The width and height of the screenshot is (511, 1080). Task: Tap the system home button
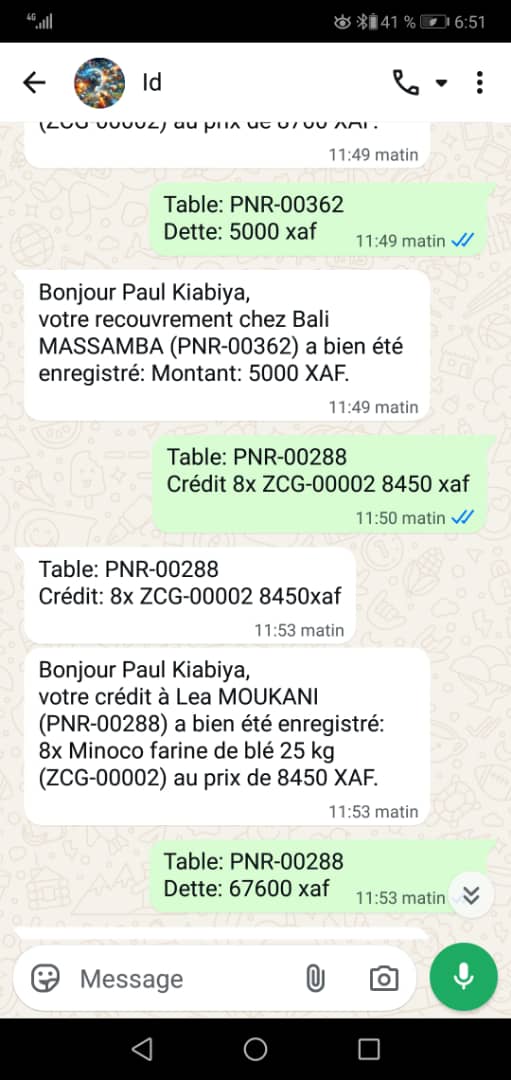(x=256, y=1049)
